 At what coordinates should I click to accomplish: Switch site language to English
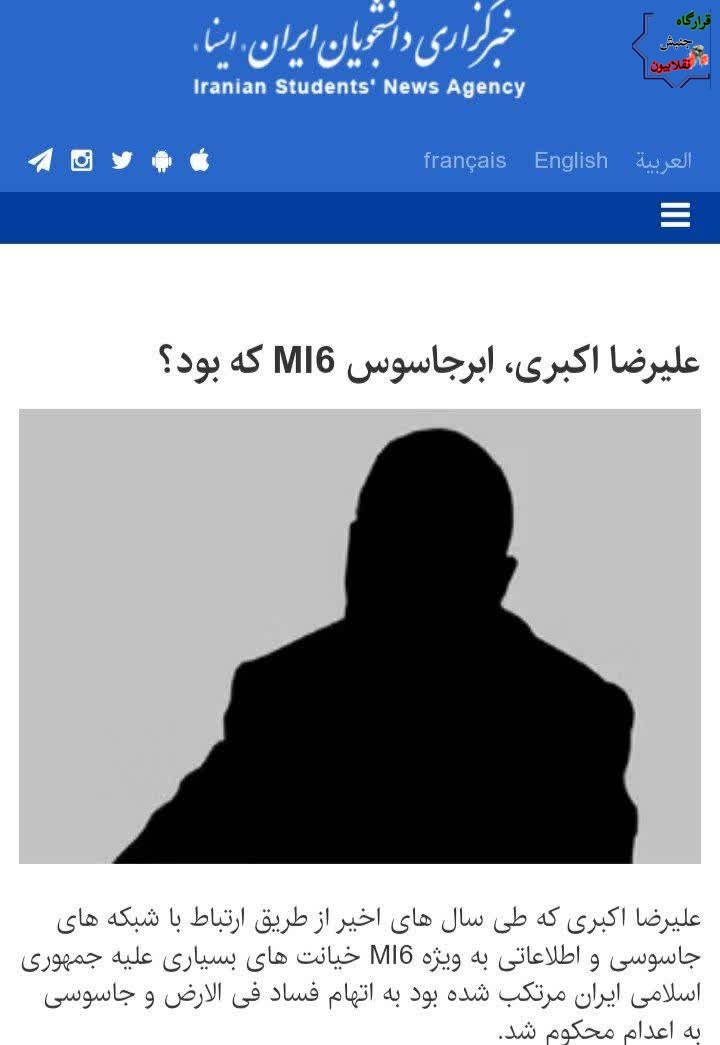tap(570, 160)
